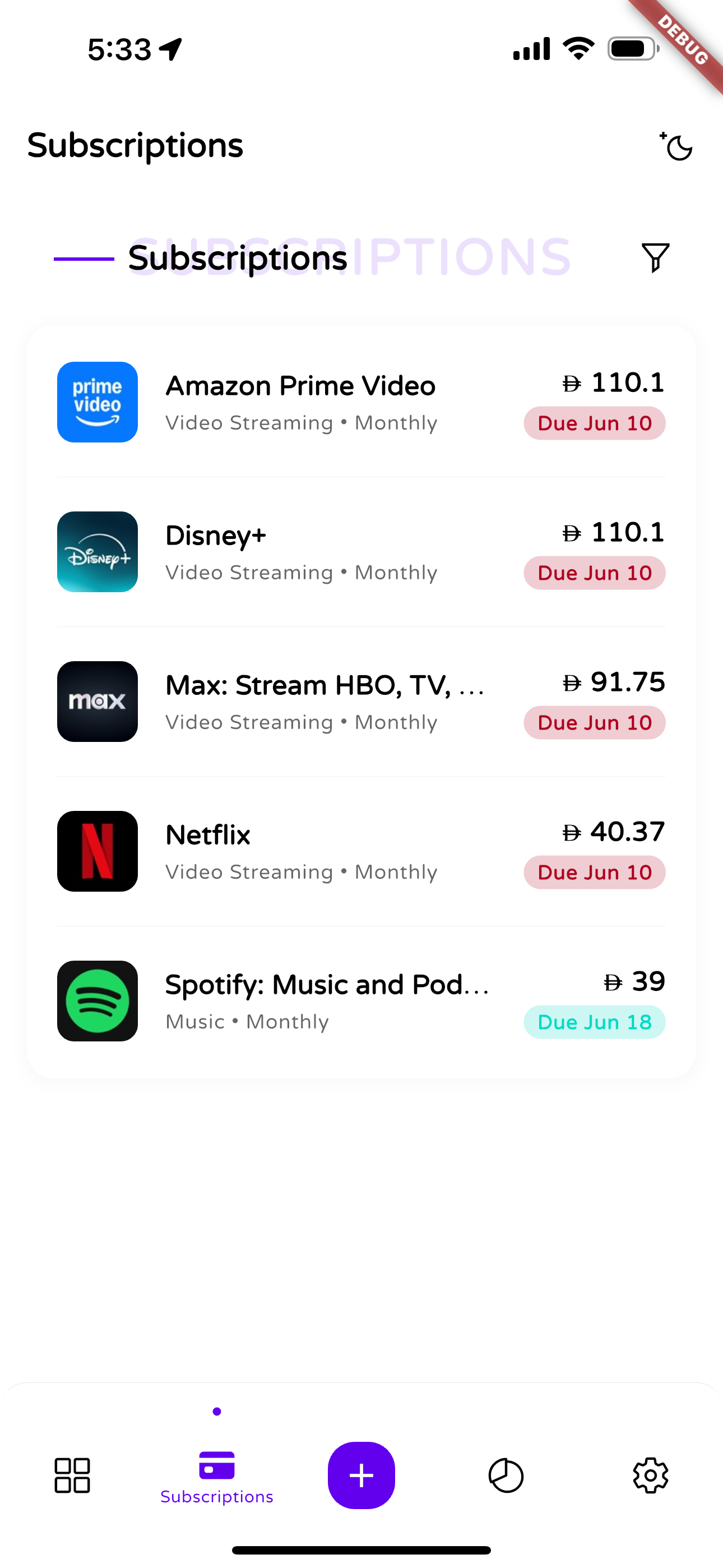Image resolution: width=723 pixels, height=1568 pixels.
Task: Toggle dark mode with the moon icon
Action: point(676,147)
